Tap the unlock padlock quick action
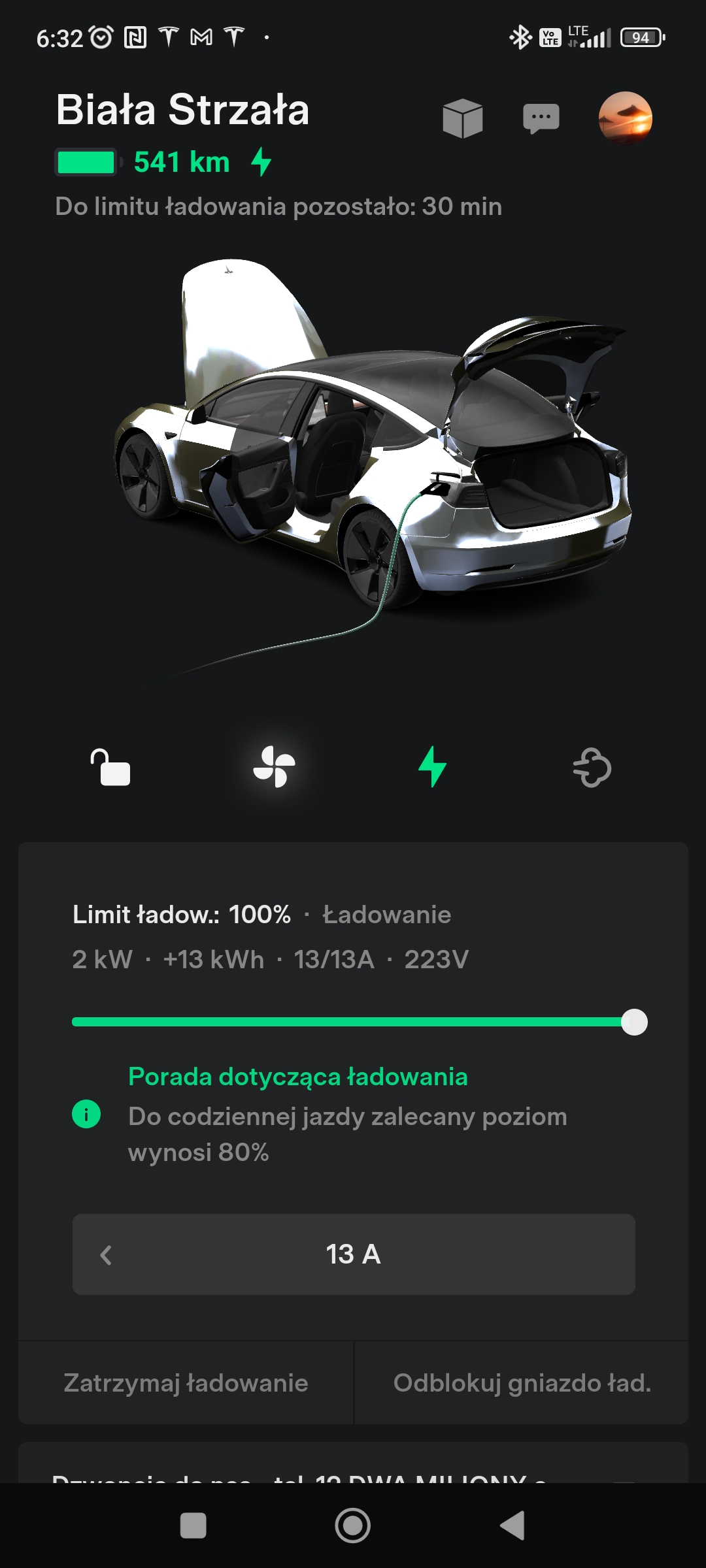 click(110, 767)
